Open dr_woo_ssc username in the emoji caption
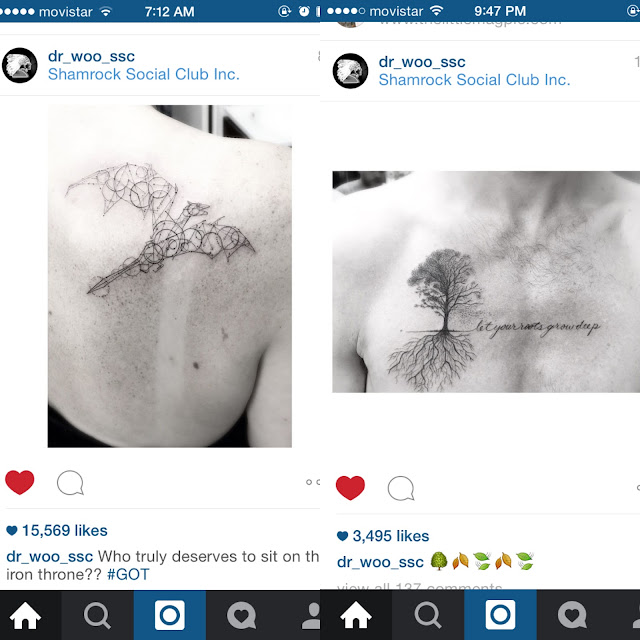Screen dimensions: 640x640 click(380, 562)
